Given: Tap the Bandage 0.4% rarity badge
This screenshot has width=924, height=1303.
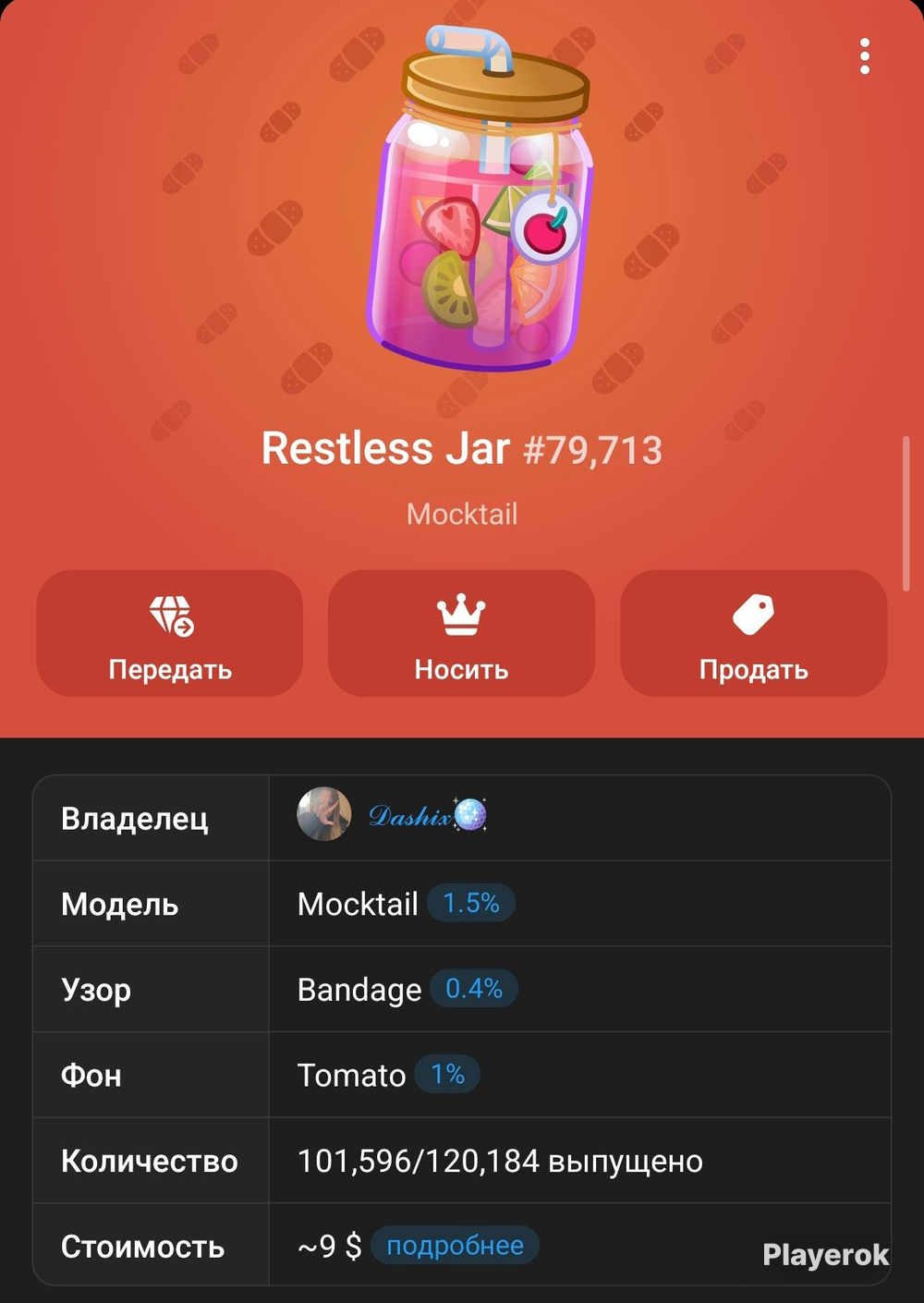Looking at the screenshot, I should [474, 989].
